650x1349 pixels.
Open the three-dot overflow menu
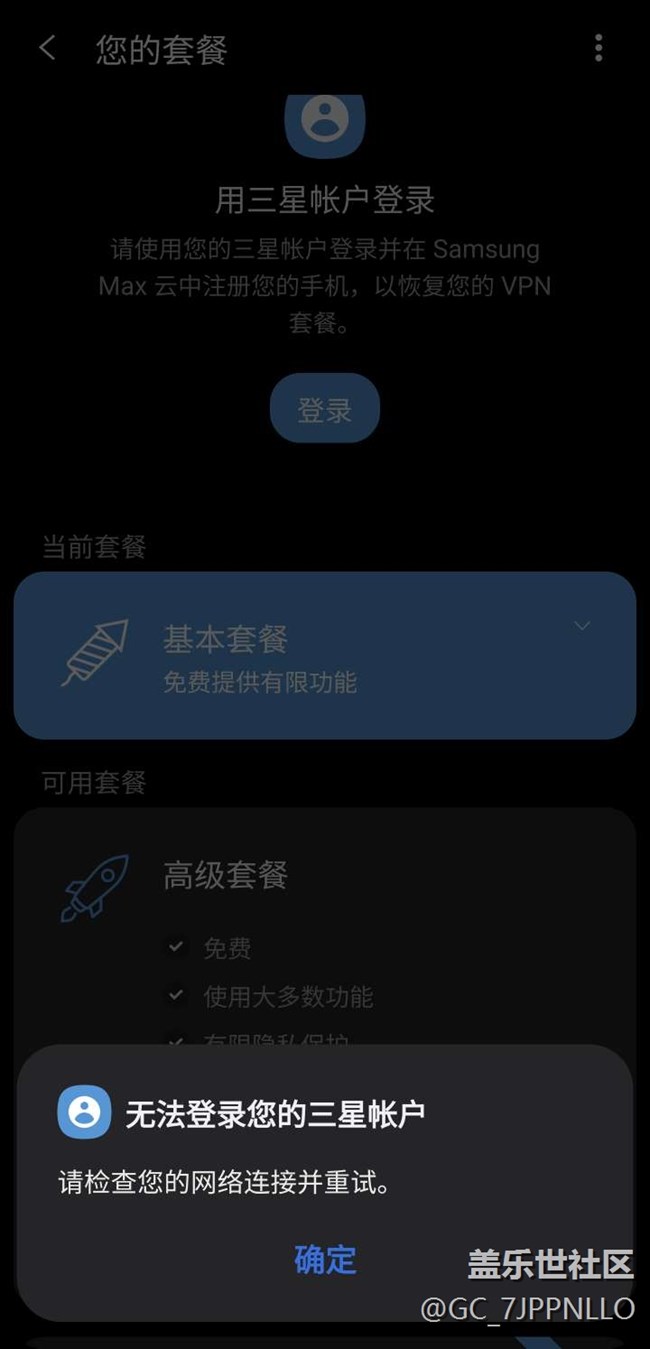pyautogui.click(x=598, y=48)
